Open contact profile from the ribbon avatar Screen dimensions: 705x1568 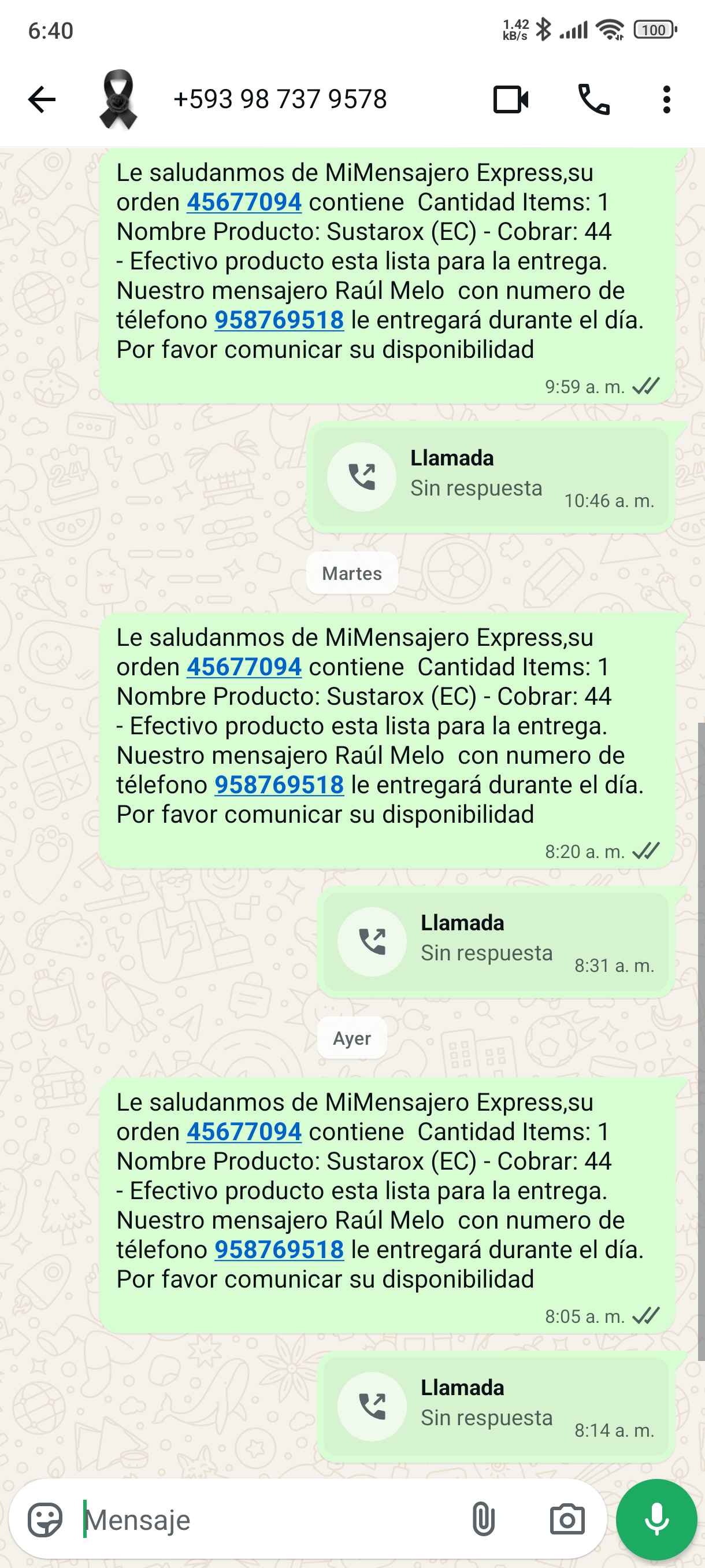pyautogui.click(x=118, y=99)
